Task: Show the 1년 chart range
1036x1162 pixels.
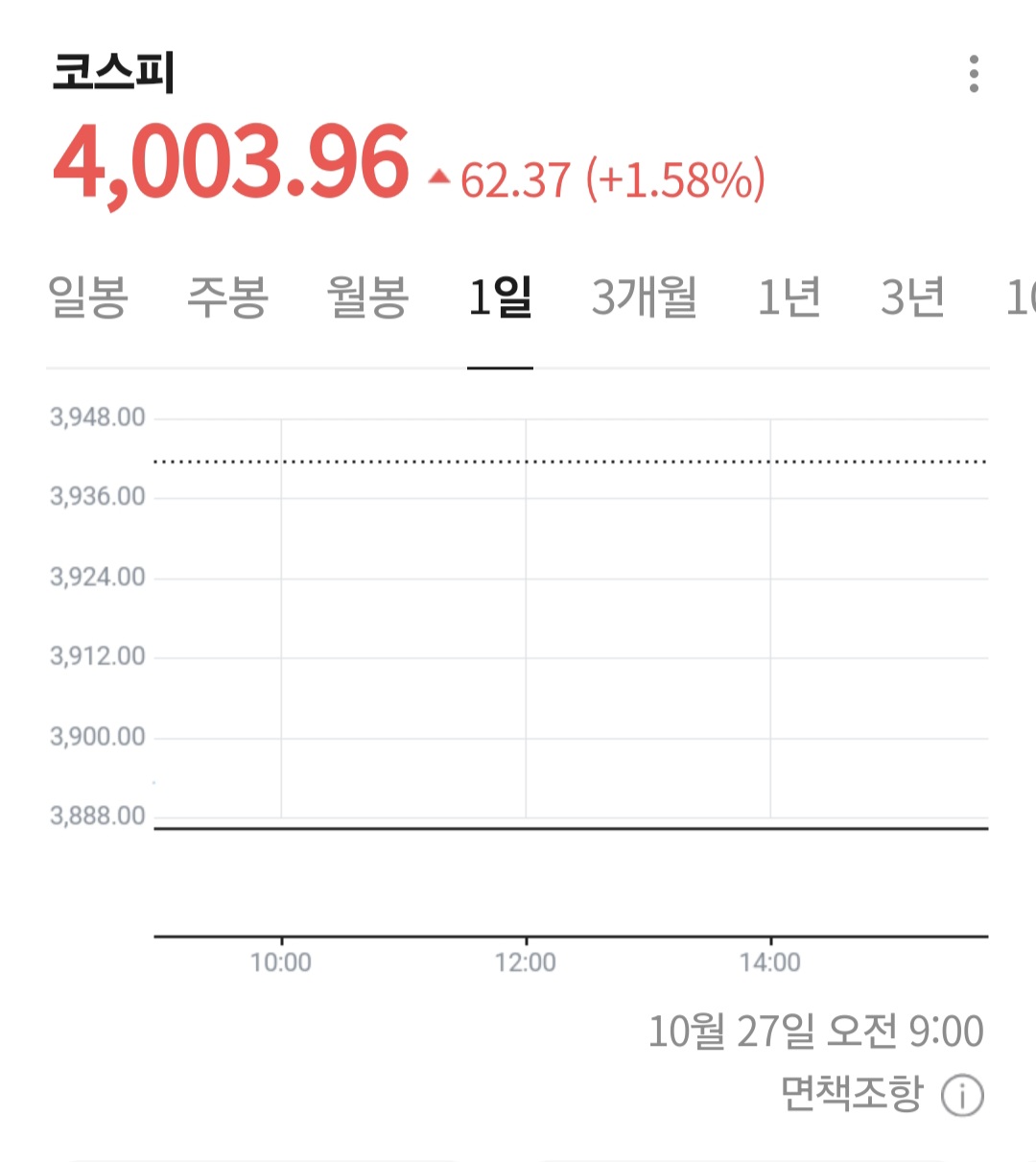Action: coord(789,296)
